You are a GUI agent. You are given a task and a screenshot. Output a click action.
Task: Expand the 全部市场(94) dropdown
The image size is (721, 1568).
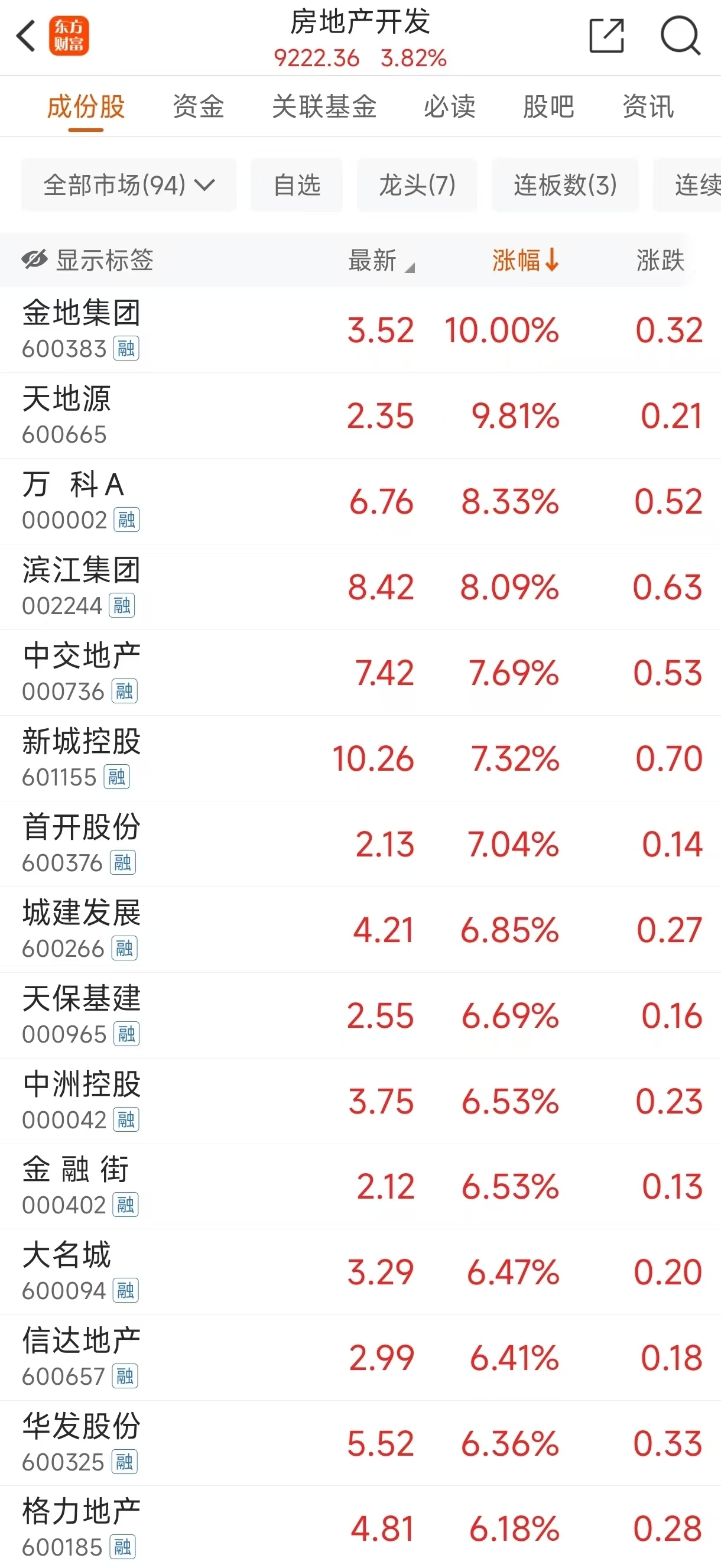(129, 184)
